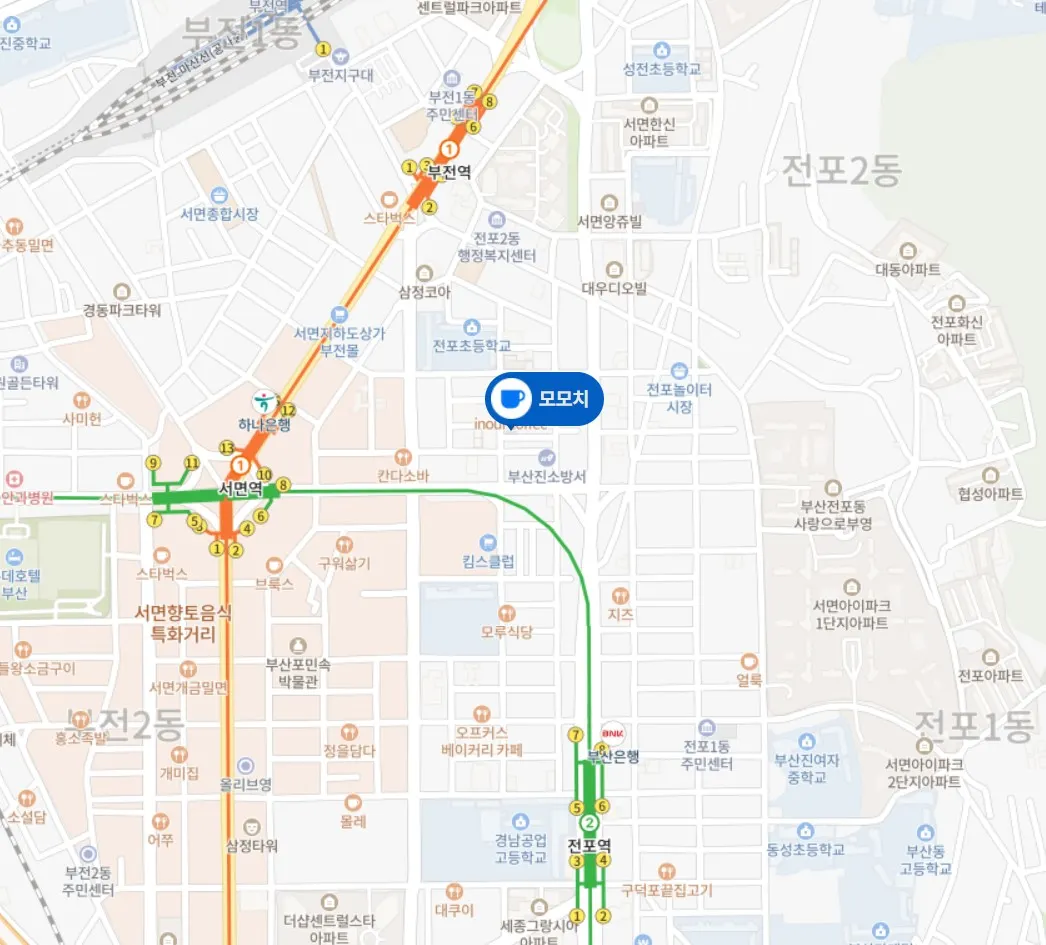This screenshot has height=945, width=1046.
Task: Tap the 올리브영 store icon
Action: [x=246, y=765]
